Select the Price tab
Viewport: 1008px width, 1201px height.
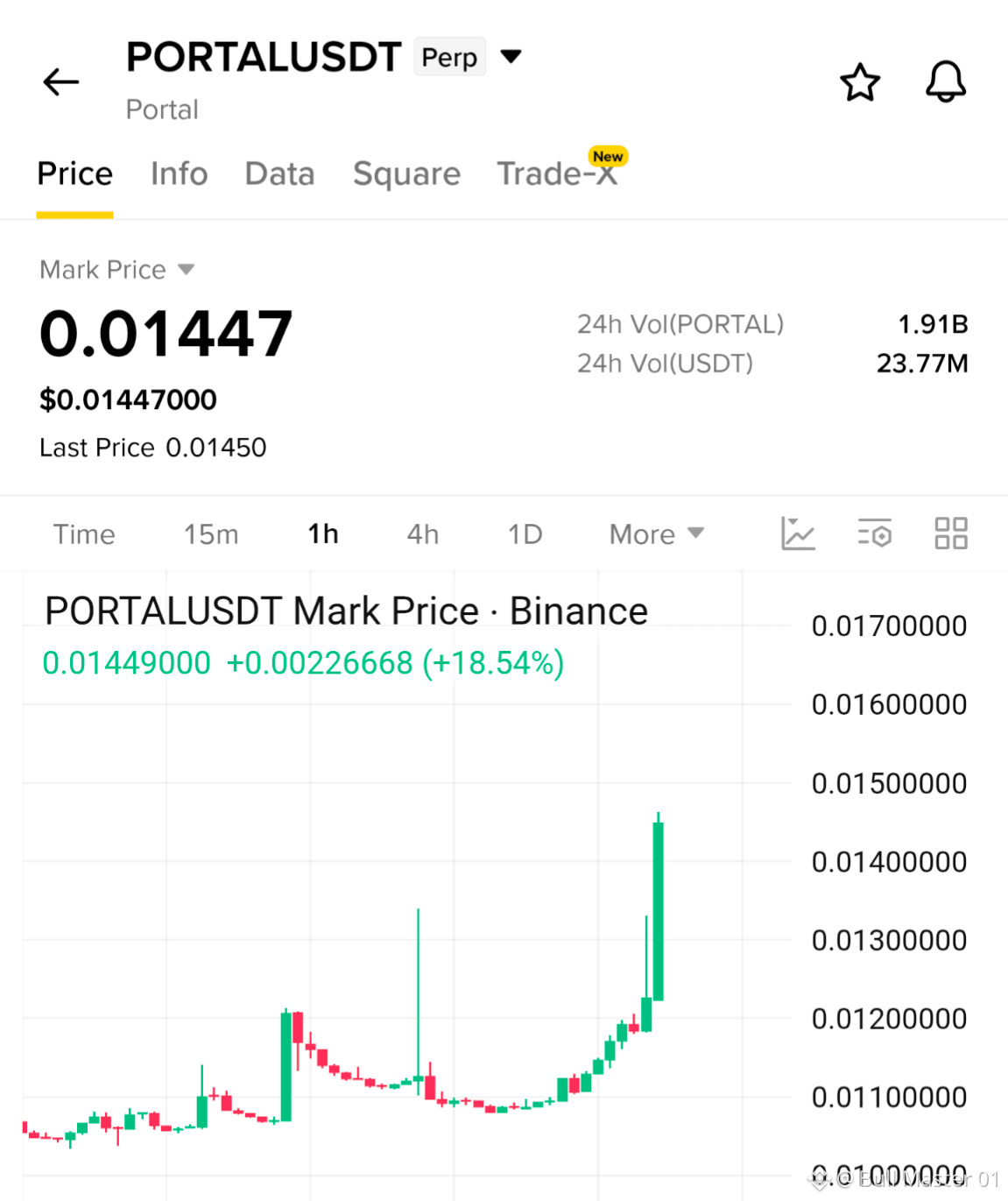[x=74, y=173]
